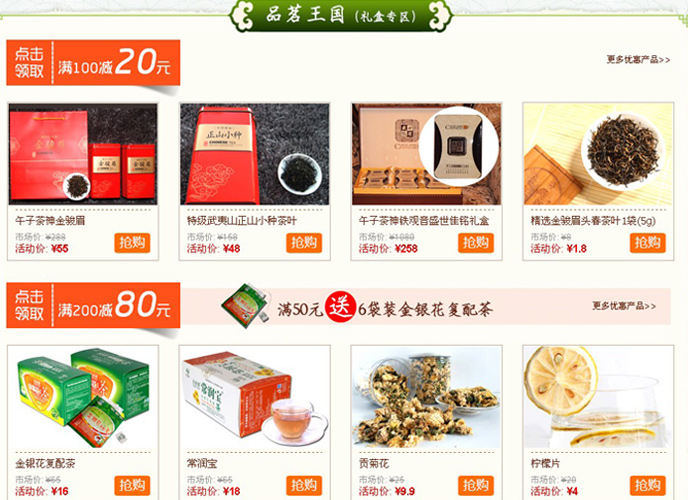Open the 贡菊花 product picture
This screenshot has width=688, height=500.
[x=426, y=398]
